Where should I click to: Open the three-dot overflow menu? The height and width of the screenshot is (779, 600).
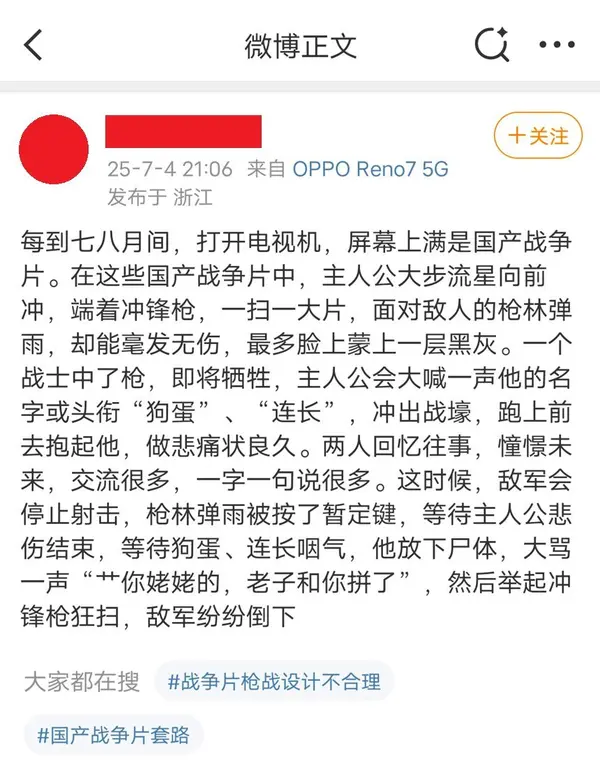(556, 45)
